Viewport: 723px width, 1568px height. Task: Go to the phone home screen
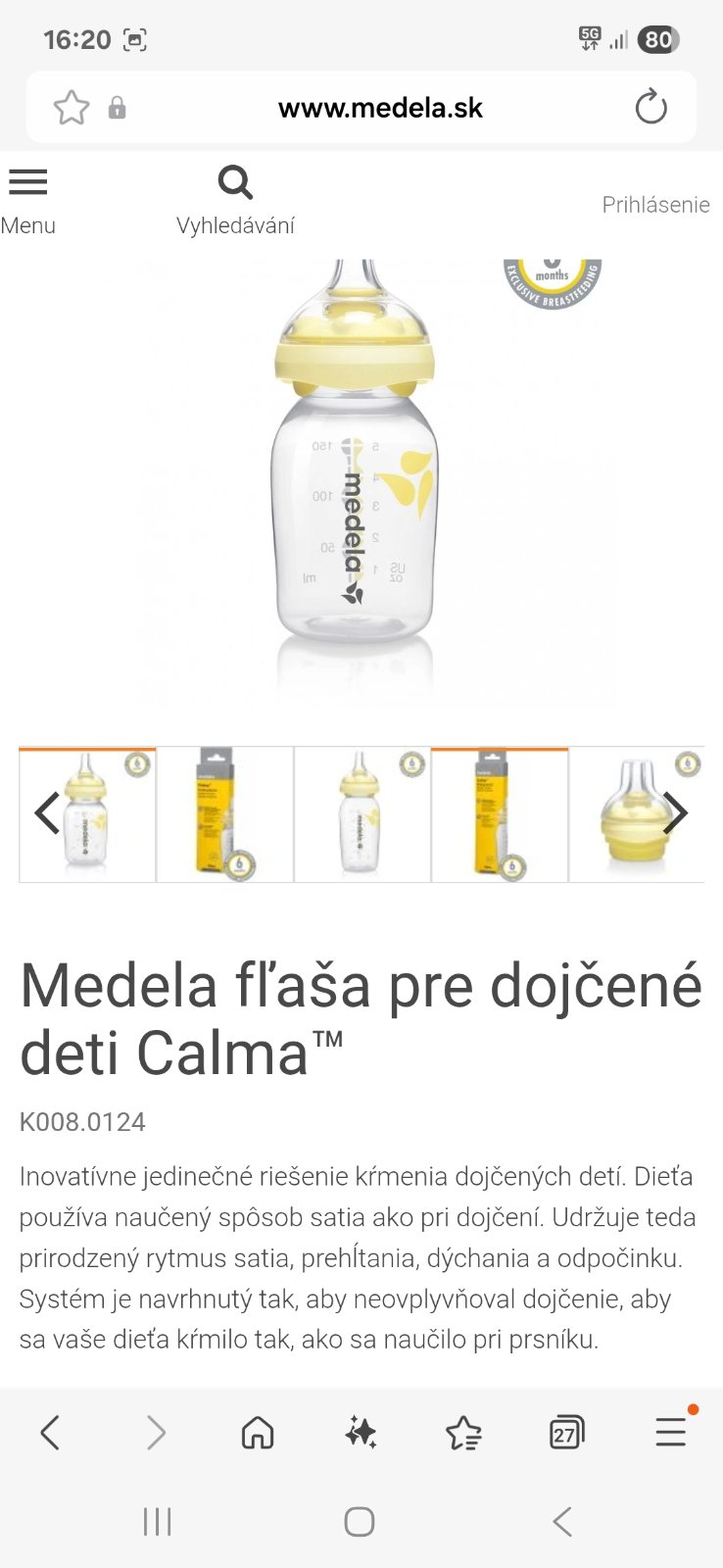tap(360, 1522)
